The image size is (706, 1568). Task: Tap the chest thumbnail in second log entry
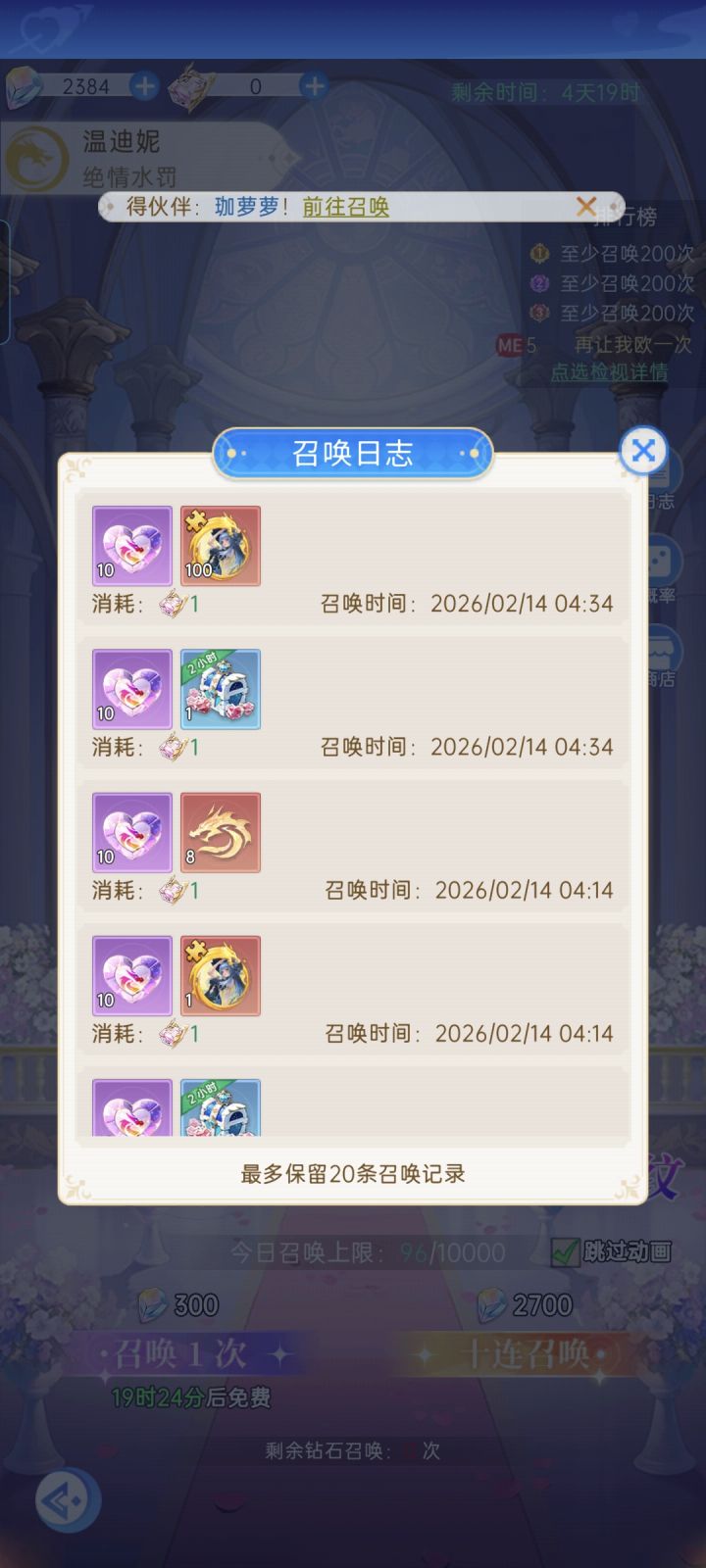tap(220, 689)
